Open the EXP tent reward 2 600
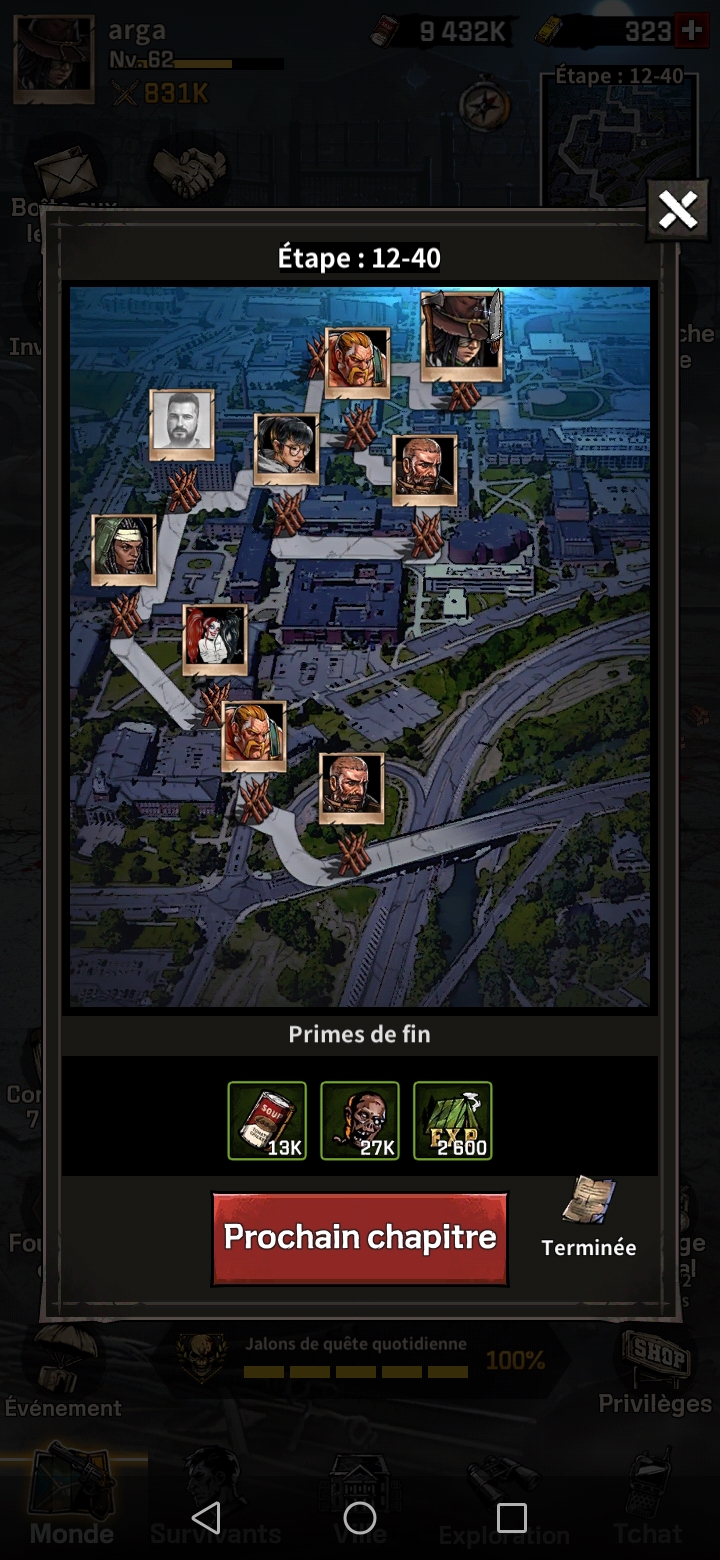Image resolution: width=720 pixels, height=1560 pixels. pos(453,1120)
